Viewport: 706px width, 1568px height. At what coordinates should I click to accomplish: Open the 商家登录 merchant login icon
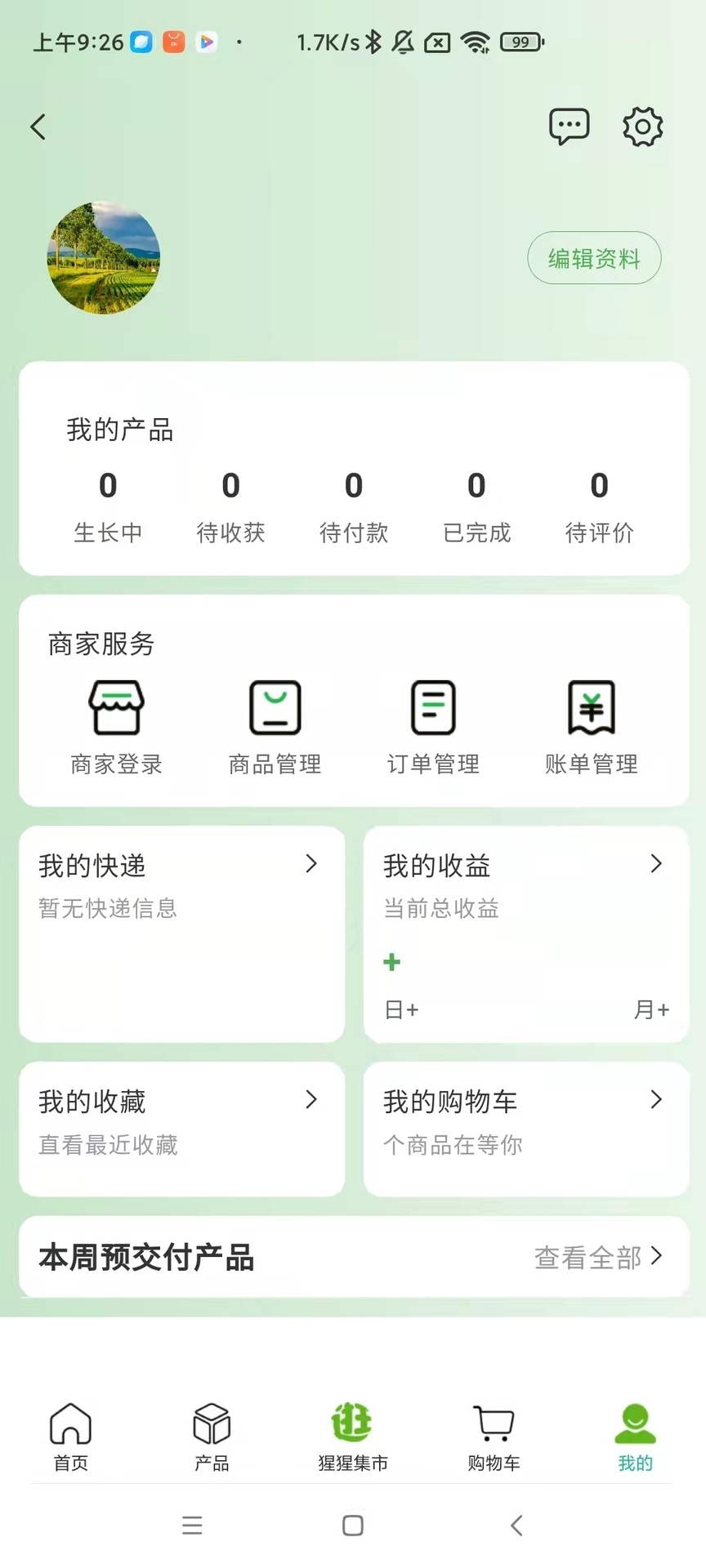(x=115, y=719)
